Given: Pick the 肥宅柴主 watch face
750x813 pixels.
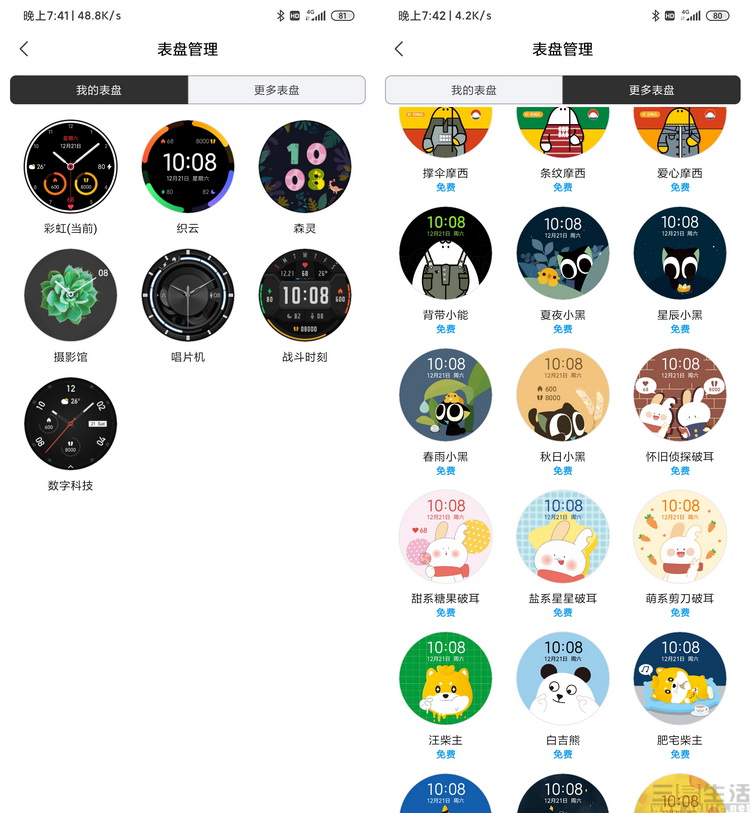Looking at the screenshot, I should point(680,679).
